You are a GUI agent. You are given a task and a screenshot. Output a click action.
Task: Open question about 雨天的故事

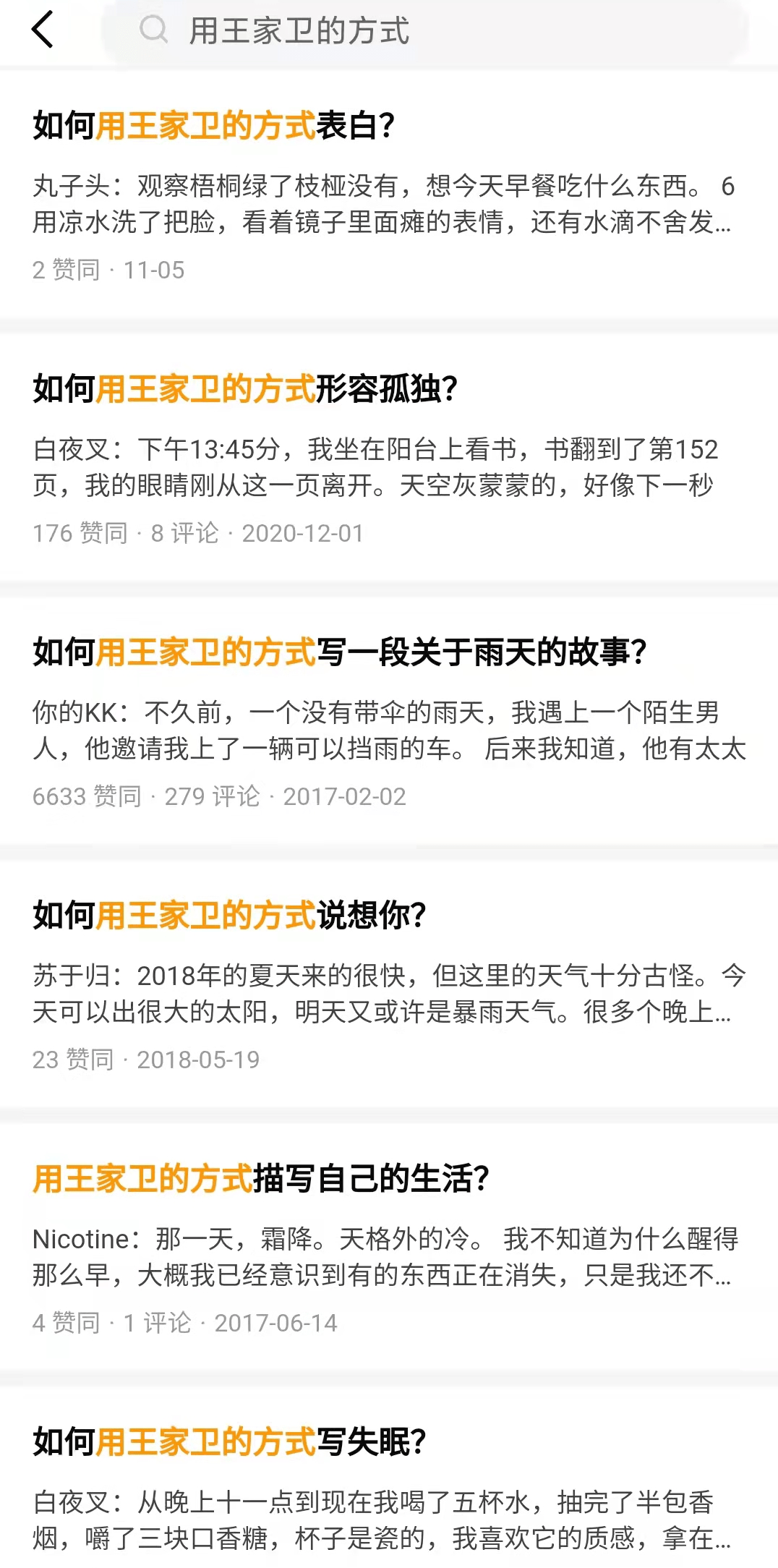pos(340,652)
